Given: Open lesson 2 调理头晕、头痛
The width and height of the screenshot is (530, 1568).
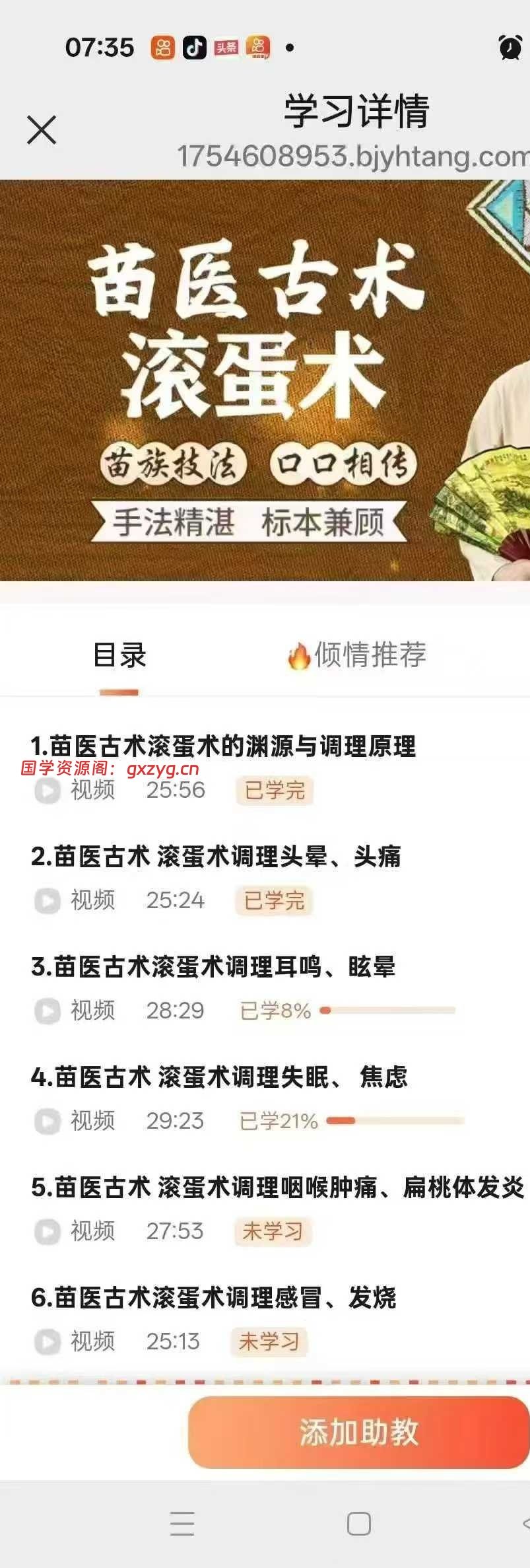Looking at the screenshot, I should (216, 857).
